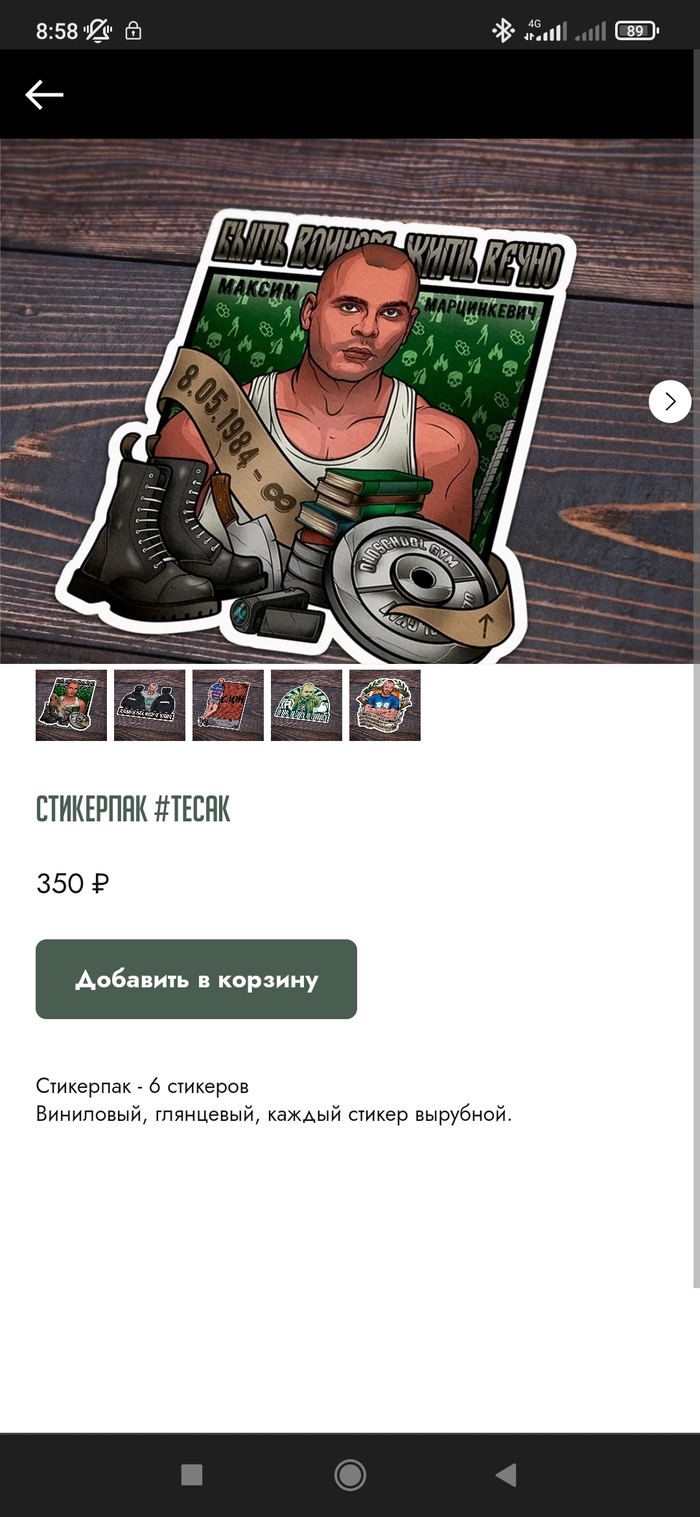700x1517 pixels.
Task: Show the next product image
Action: (x=669, y=401)
